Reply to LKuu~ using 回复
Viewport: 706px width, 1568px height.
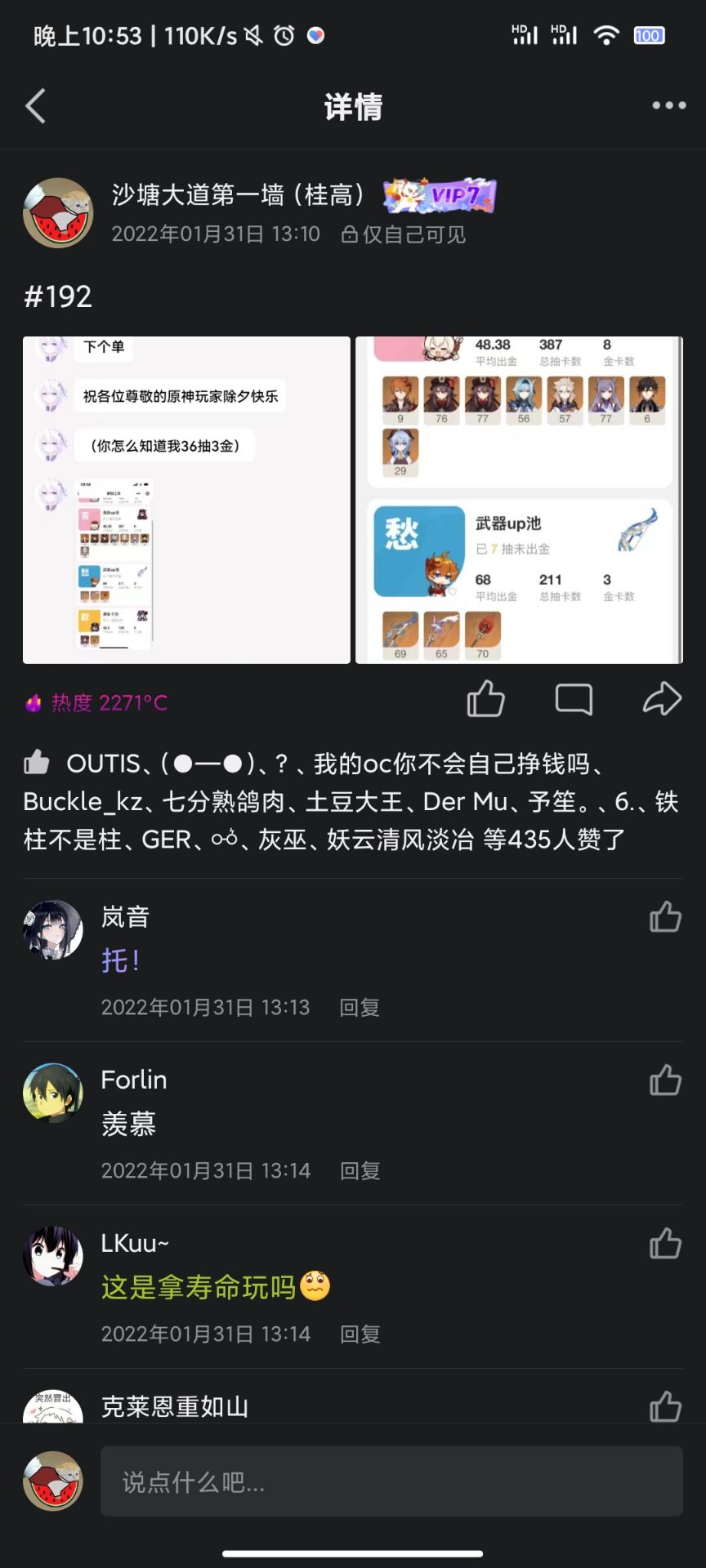click(x=358, y=1334)
